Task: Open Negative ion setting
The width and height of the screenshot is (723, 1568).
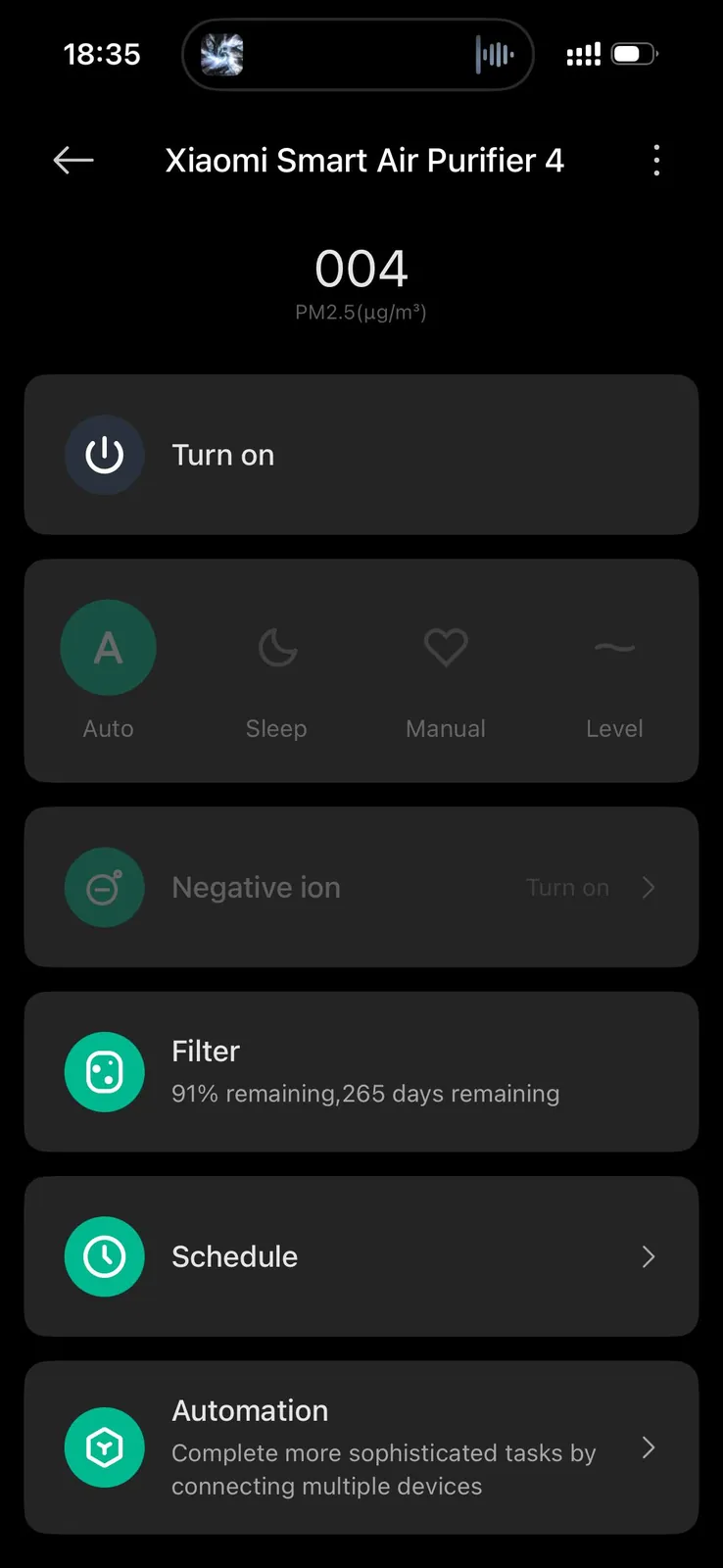Action: click(x=361, y=888)
